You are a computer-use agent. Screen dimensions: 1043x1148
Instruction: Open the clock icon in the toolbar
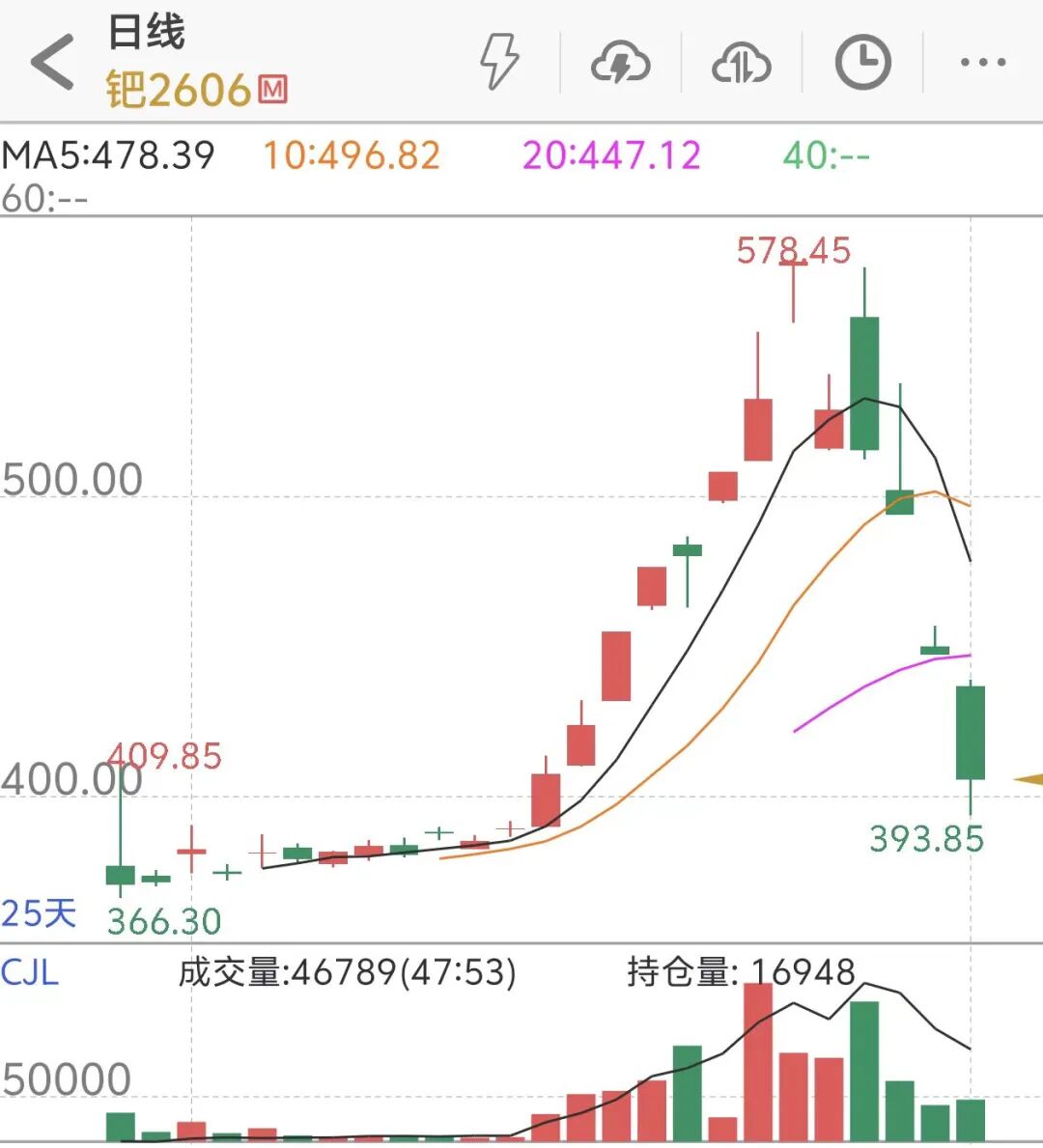pos(861,63)
